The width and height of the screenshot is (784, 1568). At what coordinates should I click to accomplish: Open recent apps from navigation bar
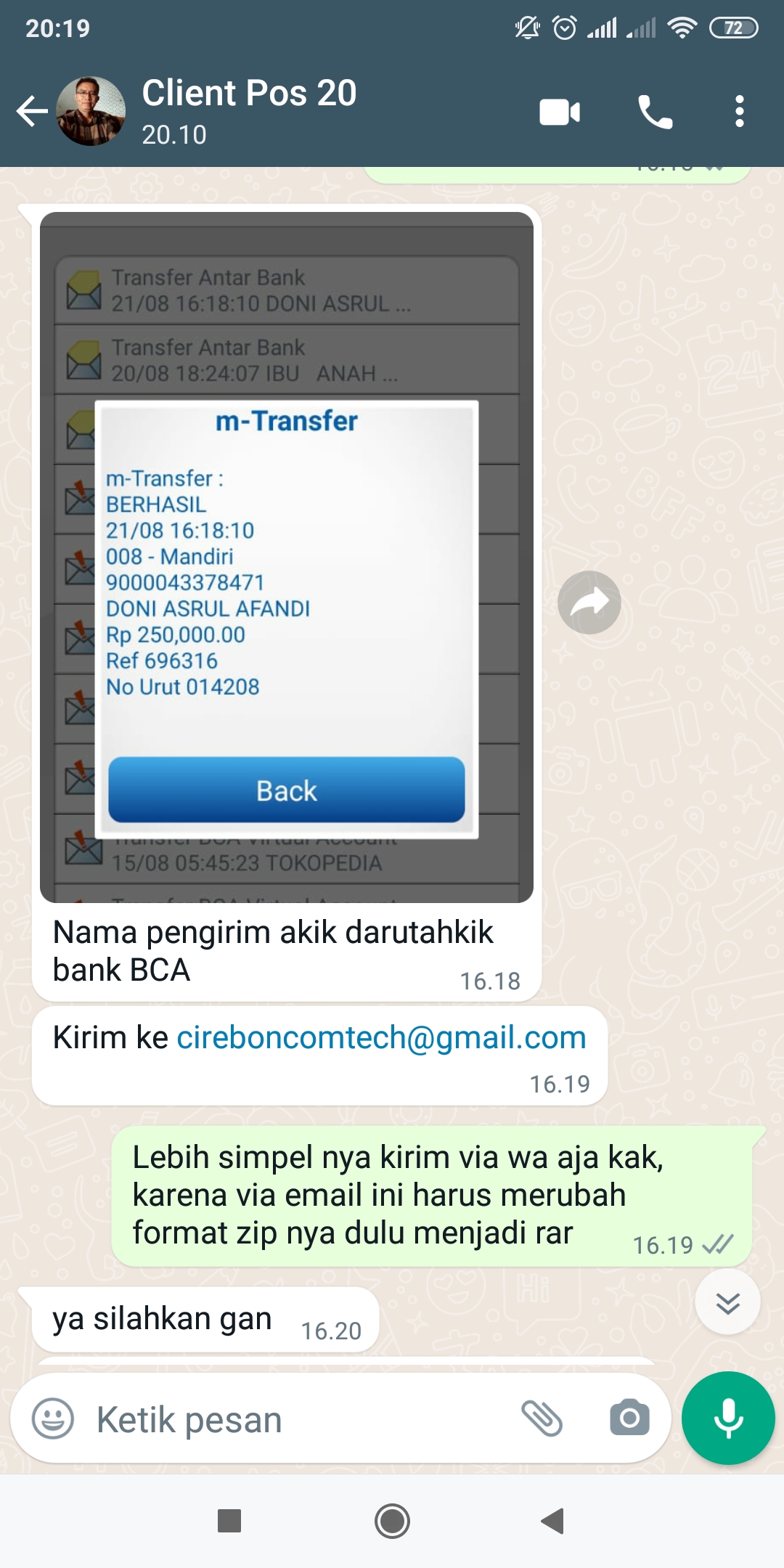click(229, 1521)
